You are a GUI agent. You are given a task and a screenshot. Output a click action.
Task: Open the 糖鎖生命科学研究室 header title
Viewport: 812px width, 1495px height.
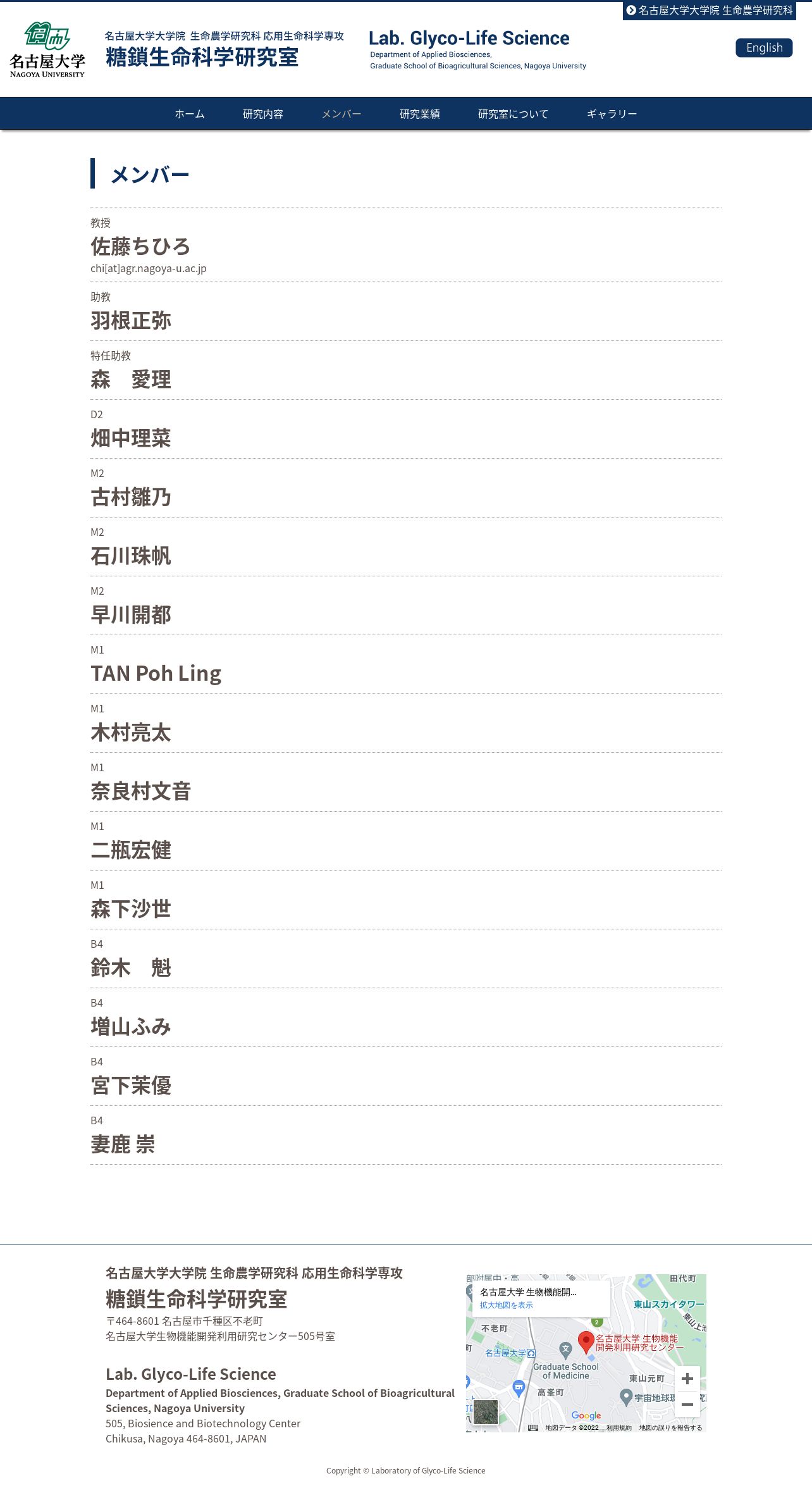pyautogui.click(x=202, y=57)
